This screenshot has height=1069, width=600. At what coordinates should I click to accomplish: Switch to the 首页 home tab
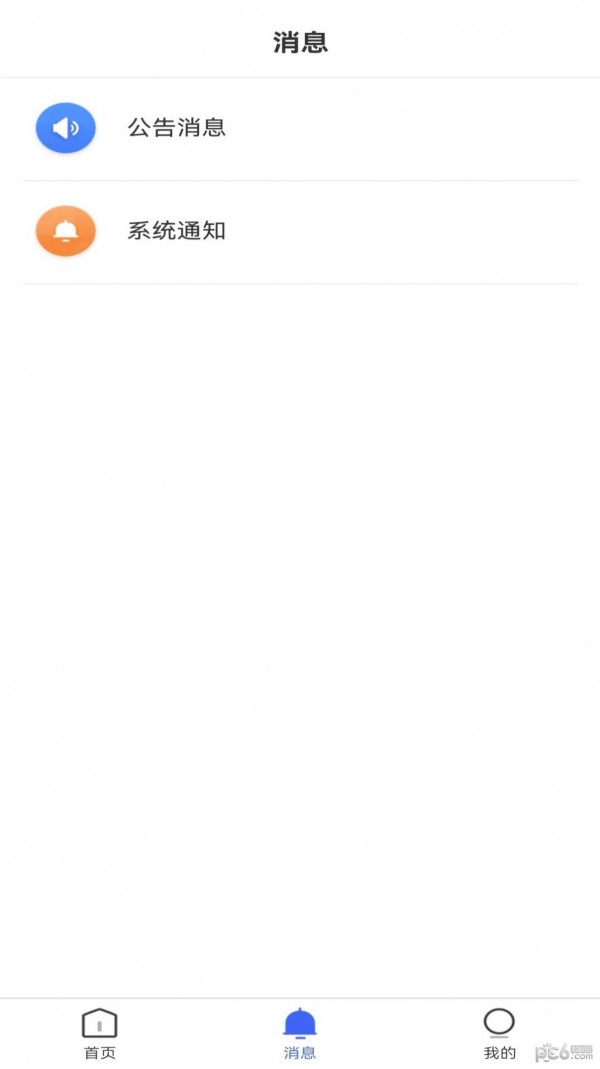point(100,1034)
